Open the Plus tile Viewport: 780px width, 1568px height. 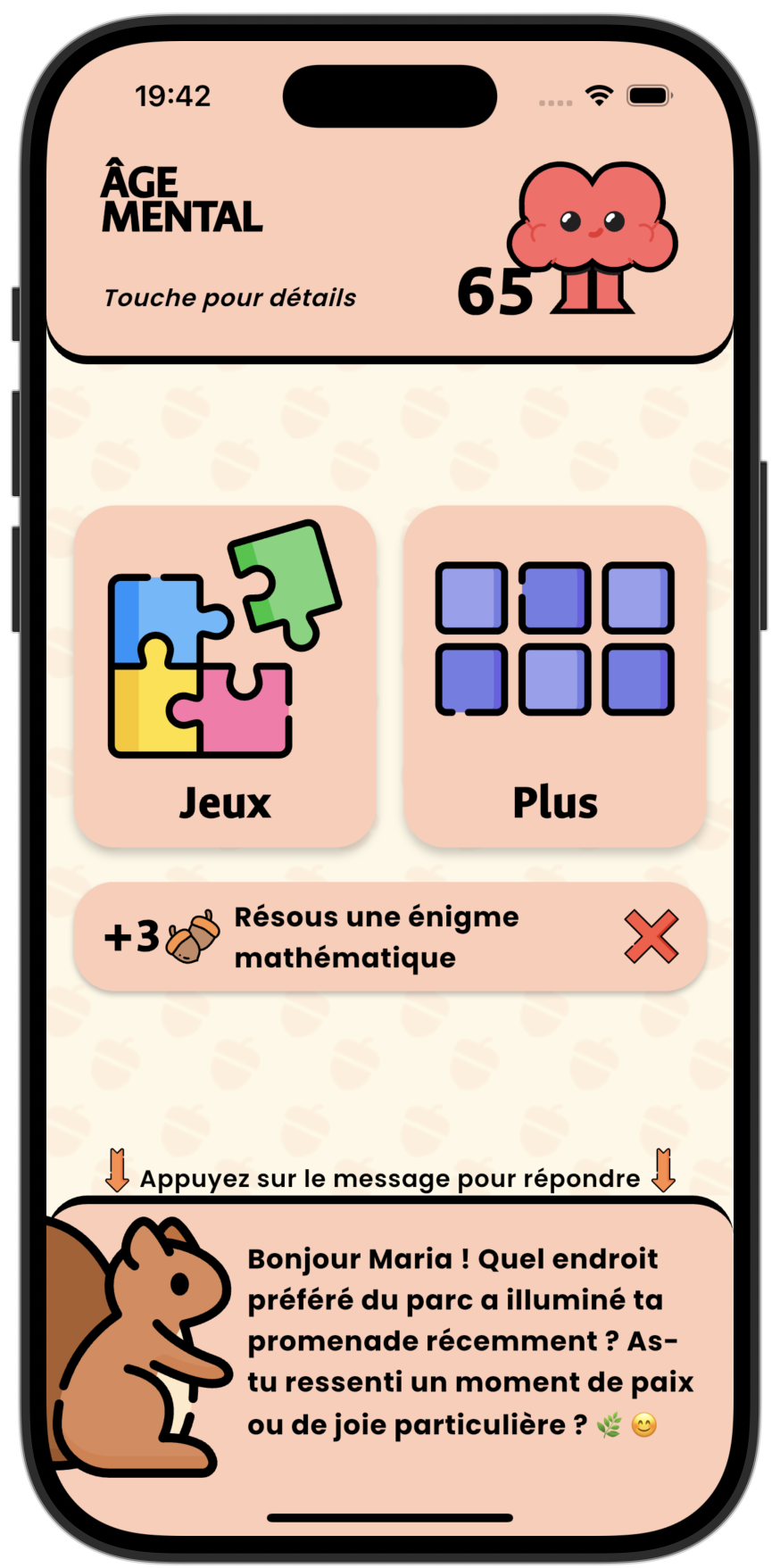click(x=554, y=676)
